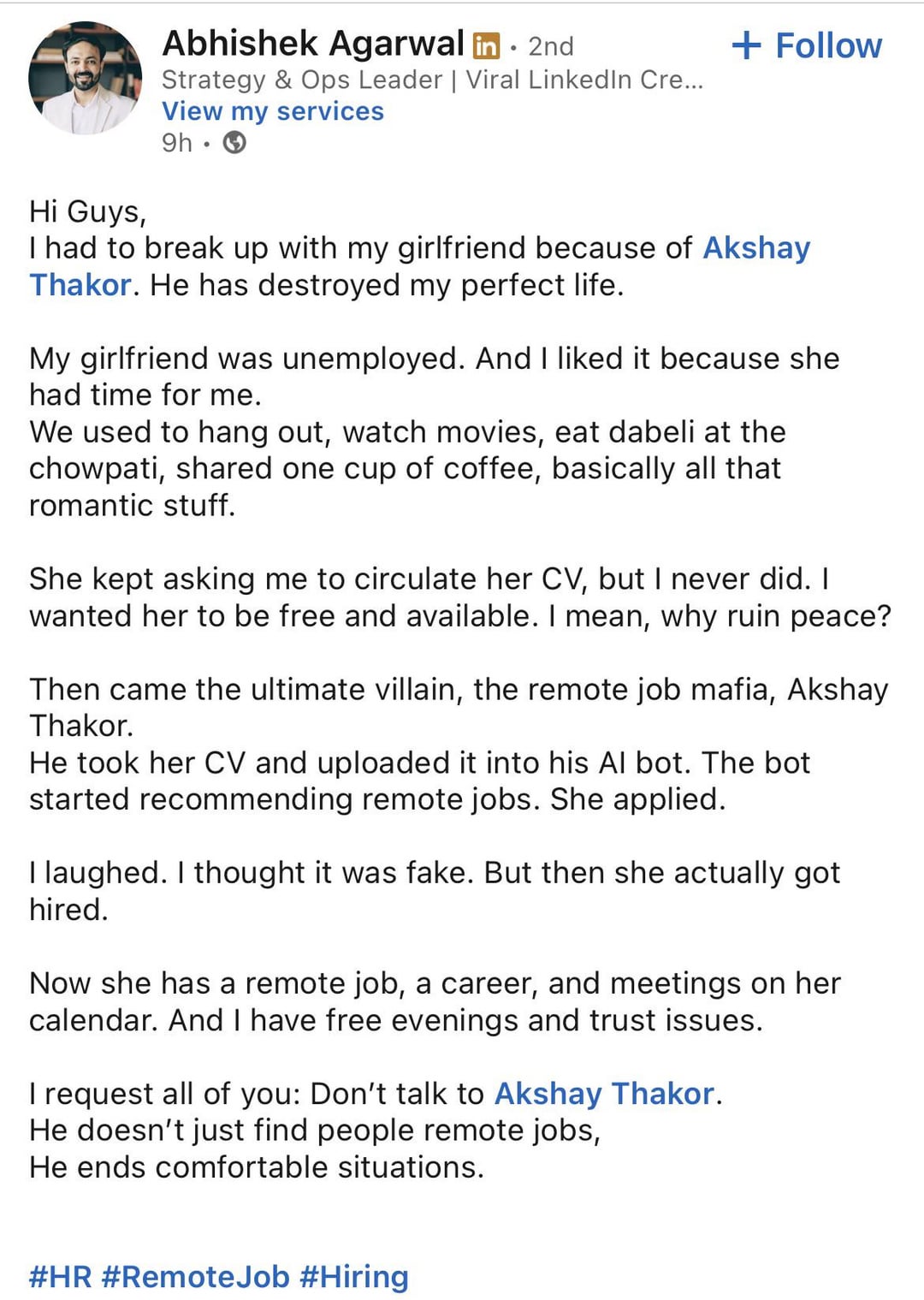Screen dimensions: 924x1300
Task: Open the #RemoteJob hashtag
Action: click(x=196, y=1276)
